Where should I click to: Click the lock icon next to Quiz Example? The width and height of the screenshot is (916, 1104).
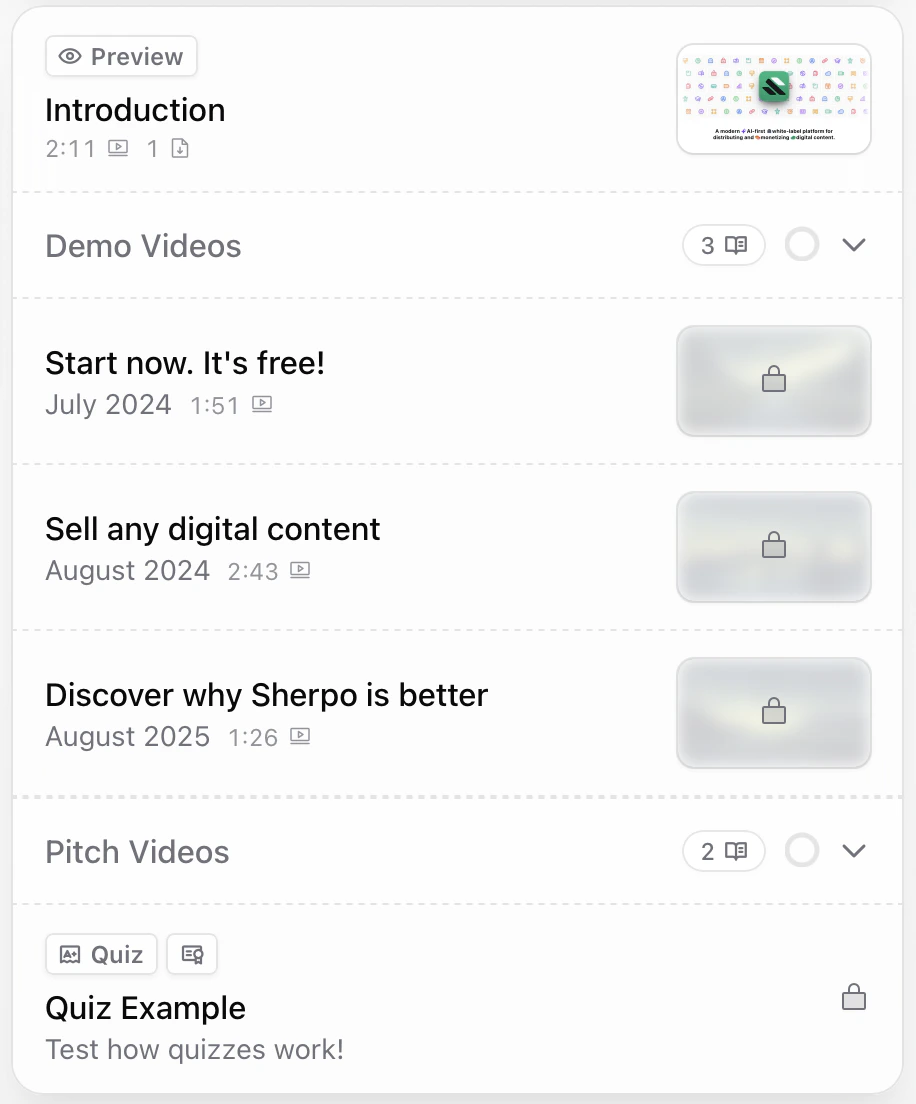click(x=854, y=996)
